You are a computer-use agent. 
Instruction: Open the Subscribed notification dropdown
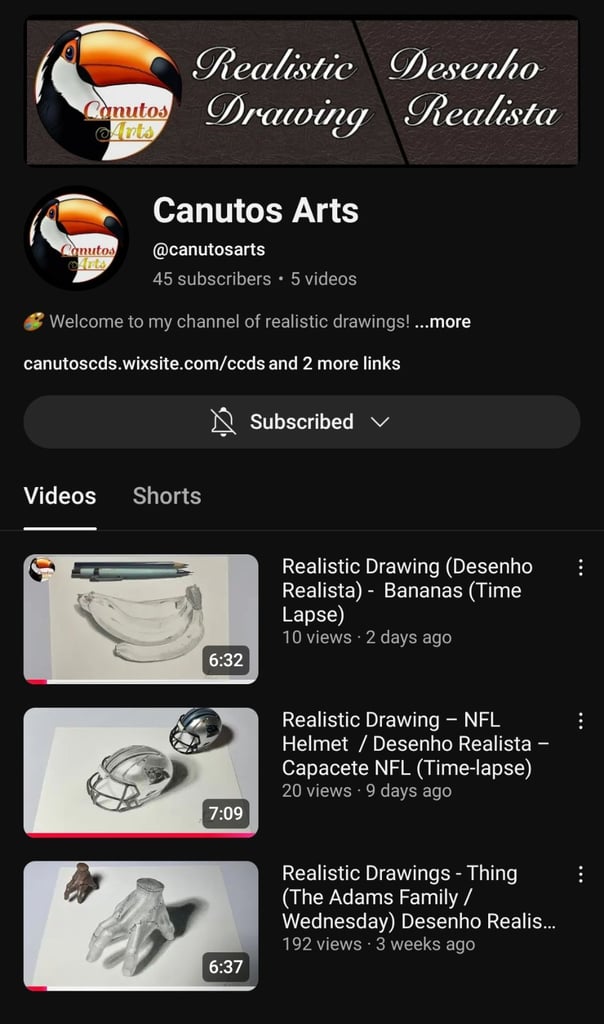[301, 422]
